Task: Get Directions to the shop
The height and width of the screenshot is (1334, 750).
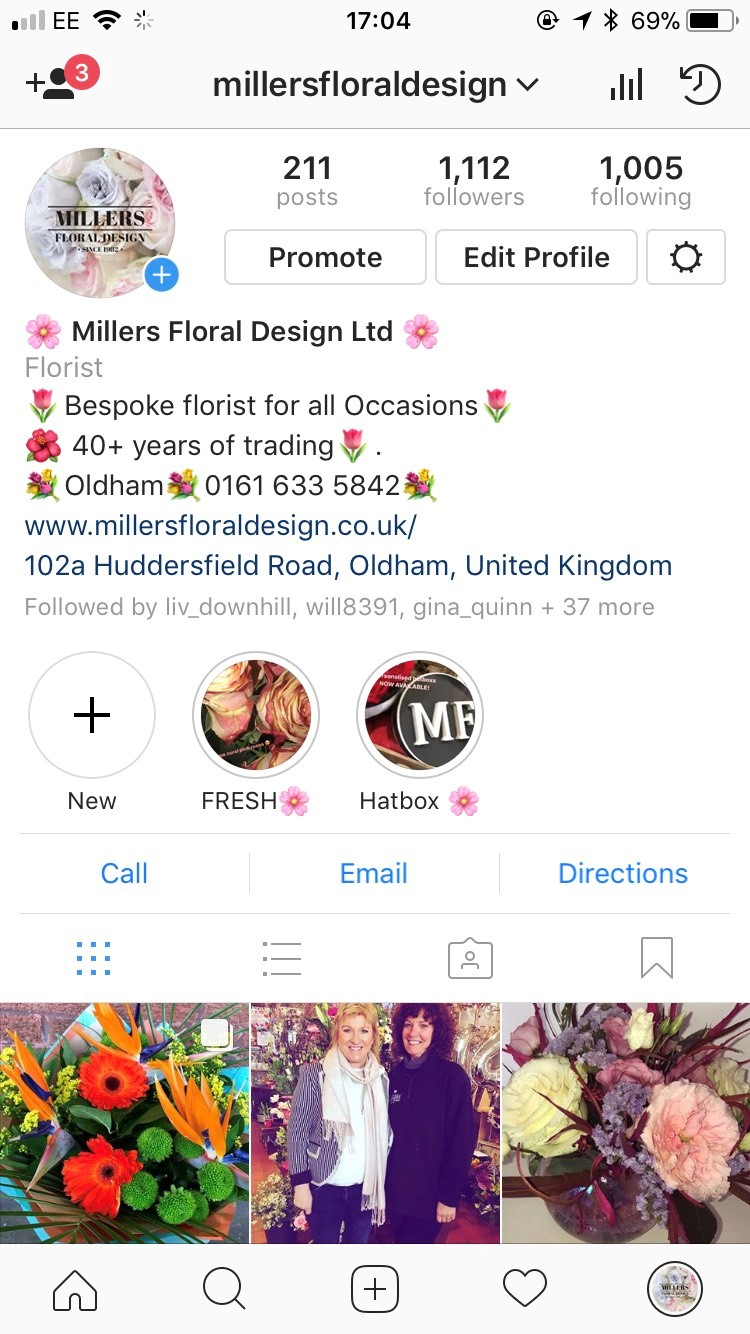Action: click(622, 873)
